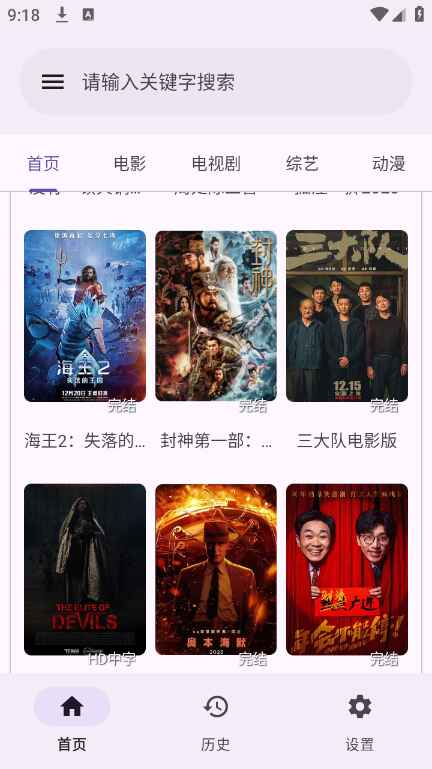Open 设置 from the bottom bar
The image size is (432, 769).
pos(360,723)
